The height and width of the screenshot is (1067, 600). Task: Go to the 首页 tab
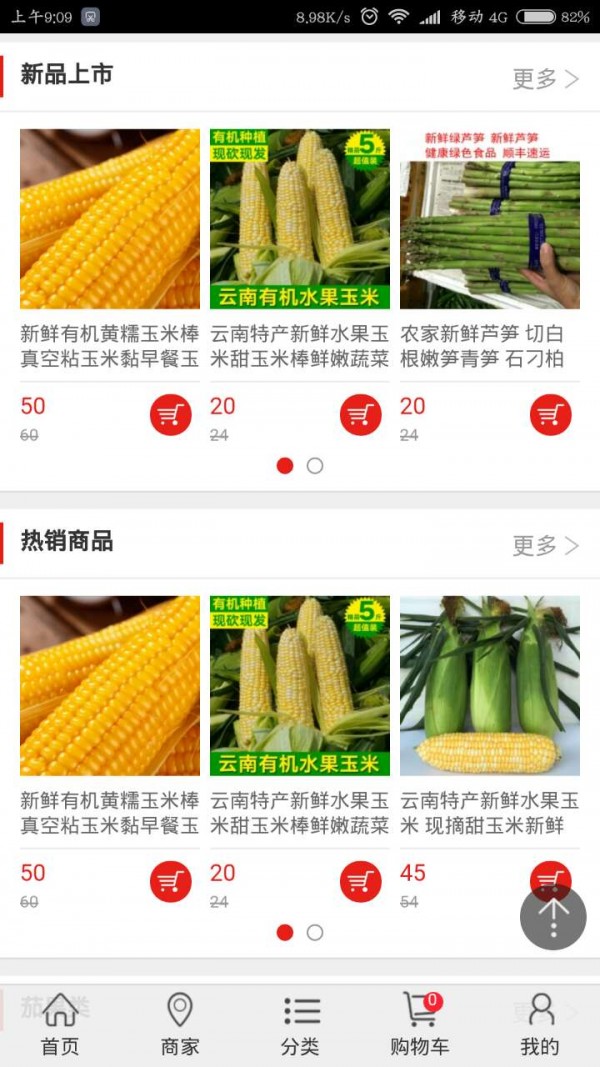click(60, 1025)
